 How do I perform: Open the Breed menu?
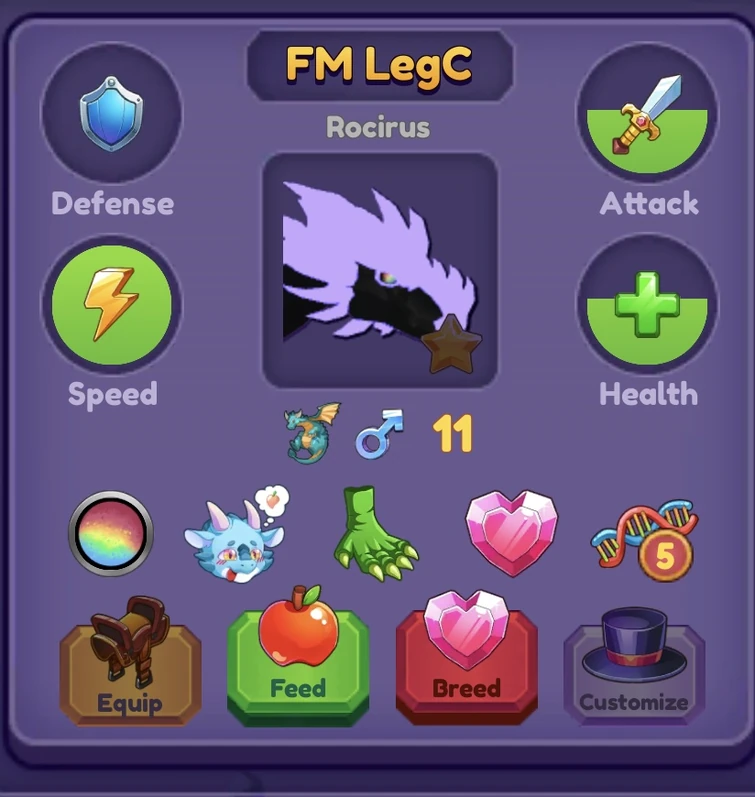[x=466, y=662]
